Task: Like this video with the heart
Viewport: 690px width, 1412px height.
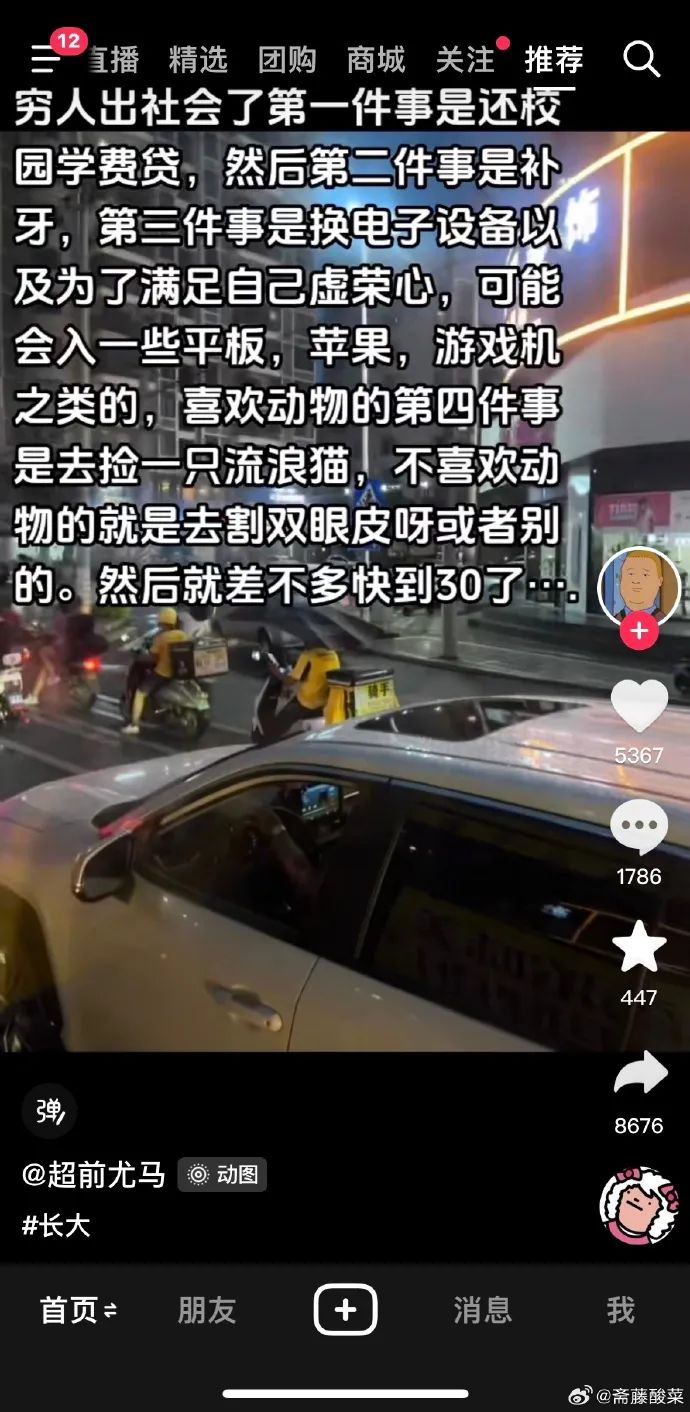Action: point(638,706)
